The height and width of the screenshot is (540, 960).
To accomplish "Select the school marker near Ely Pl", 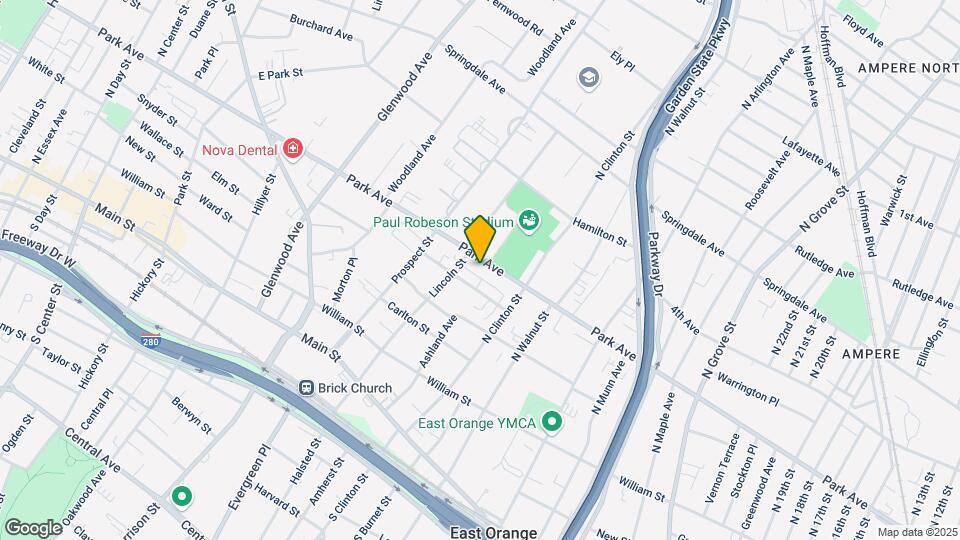I will click(x=588, y=77).
